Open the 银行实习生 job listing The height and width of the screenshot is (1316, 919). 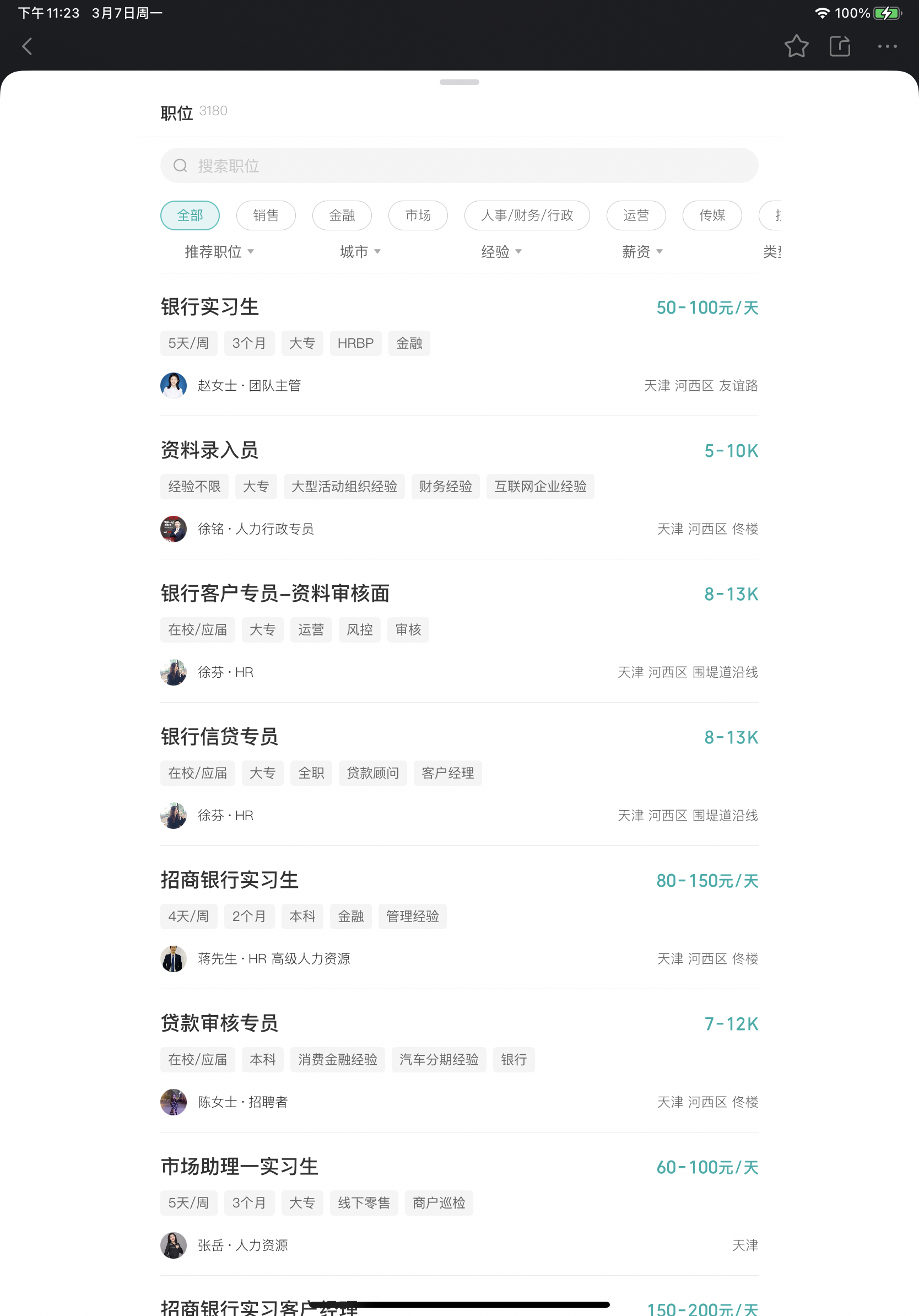(x=210, y=307)
